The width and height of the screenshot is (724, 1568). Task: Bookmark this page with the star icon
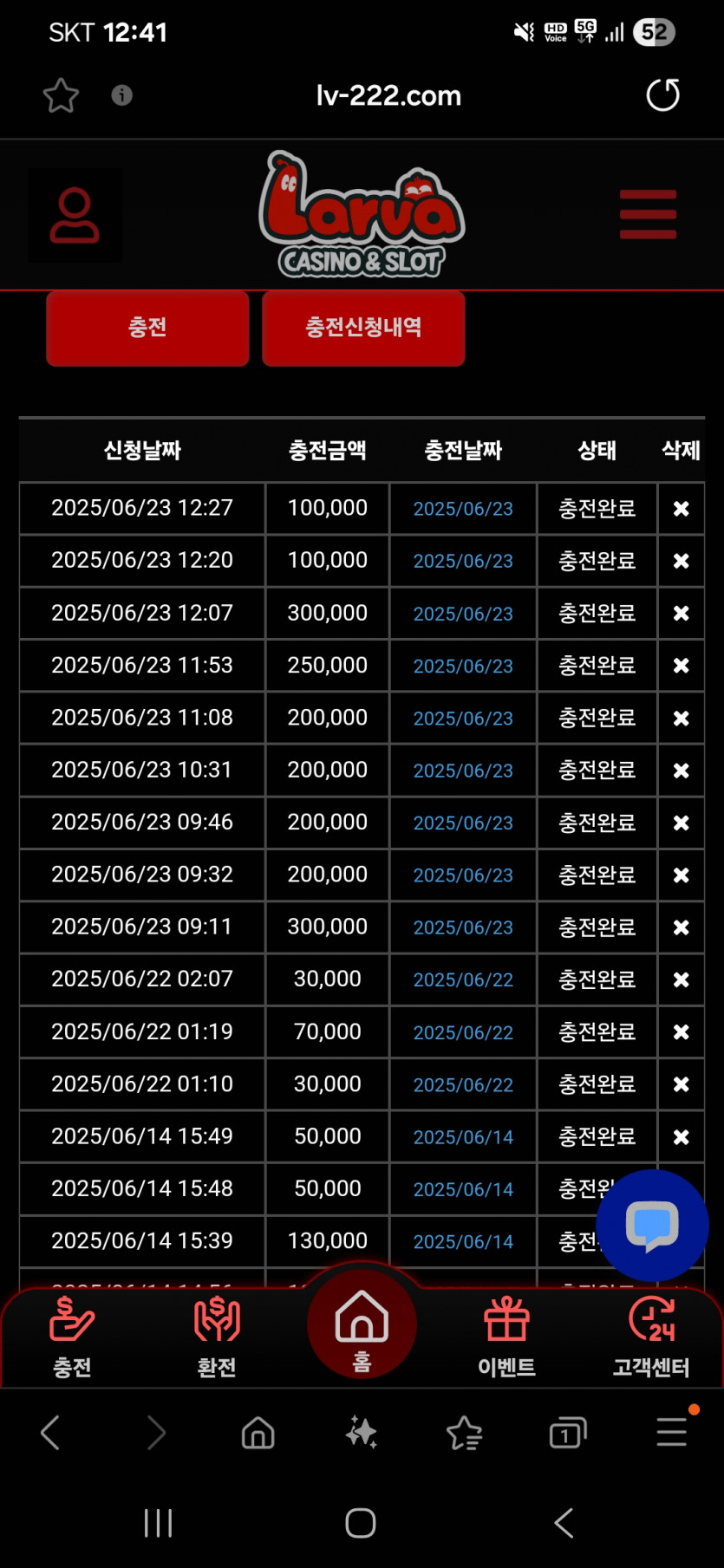point(61,95)
